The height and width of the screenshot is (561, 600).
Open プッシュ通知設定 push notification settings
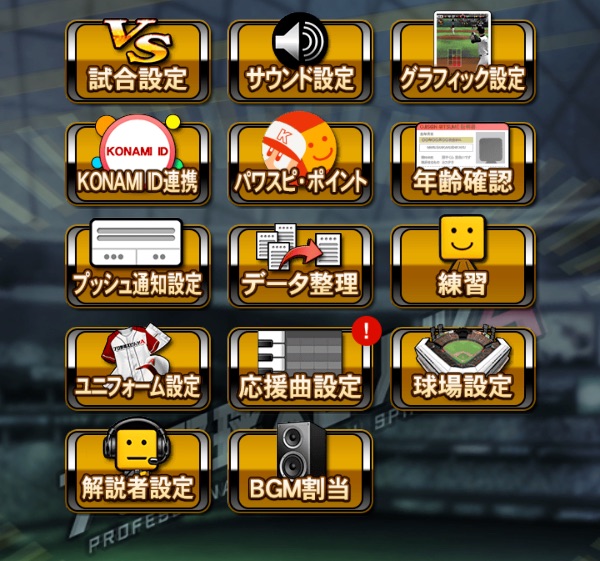[138, 266]
